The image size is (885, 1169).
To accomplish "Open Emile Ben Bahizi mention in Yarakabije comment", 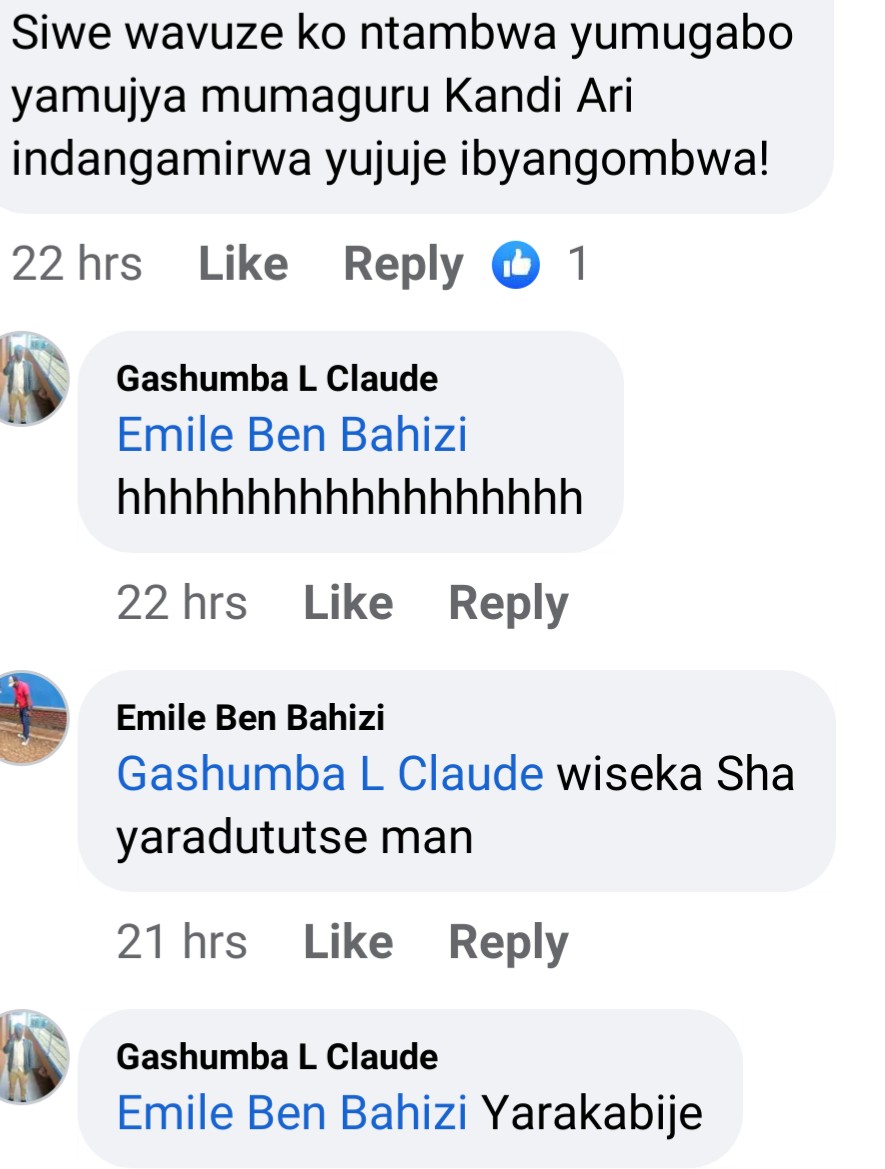I will 292,1113.
